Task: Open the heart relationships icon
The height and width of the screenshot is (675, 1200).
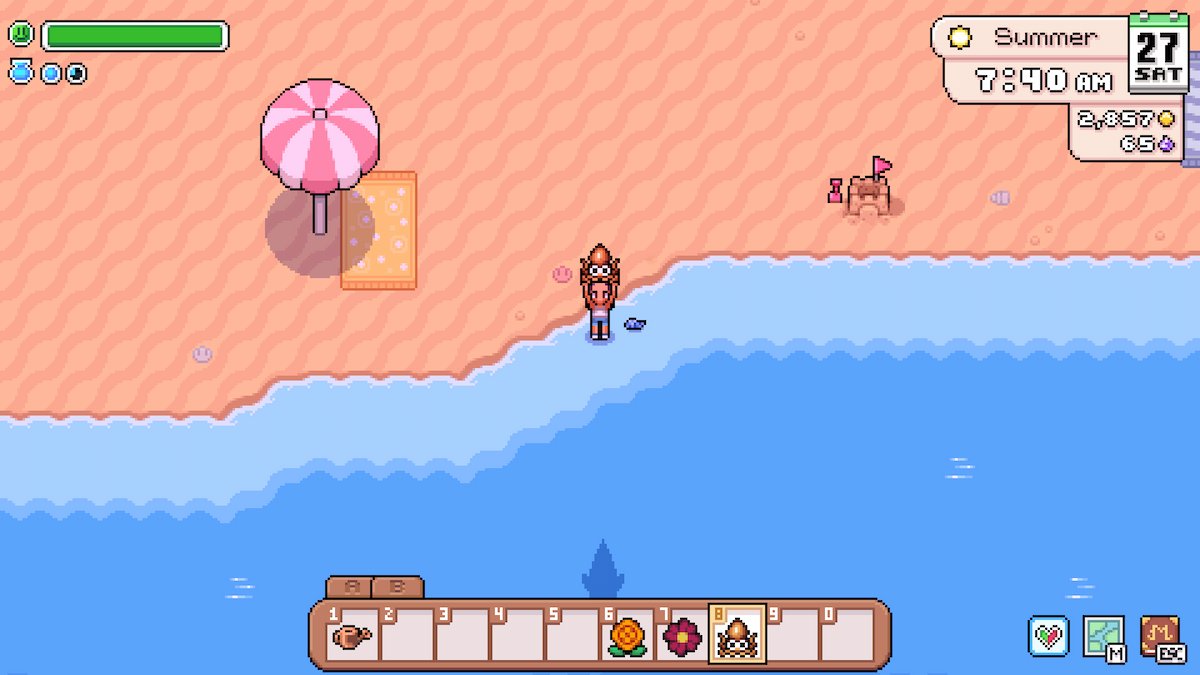Action: tap(1048, 636)
